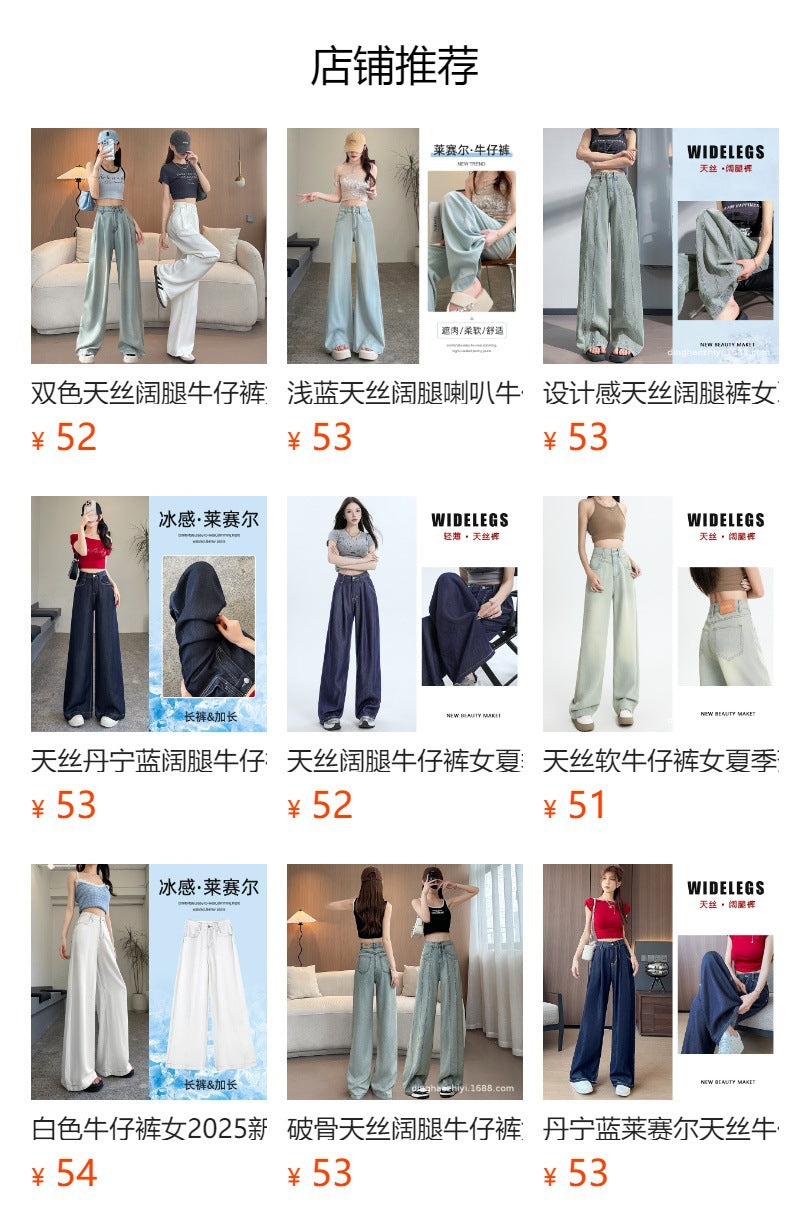Open the 天丝丹宁蓝阔腿牛仔裤 card

[x=148, y=614]
